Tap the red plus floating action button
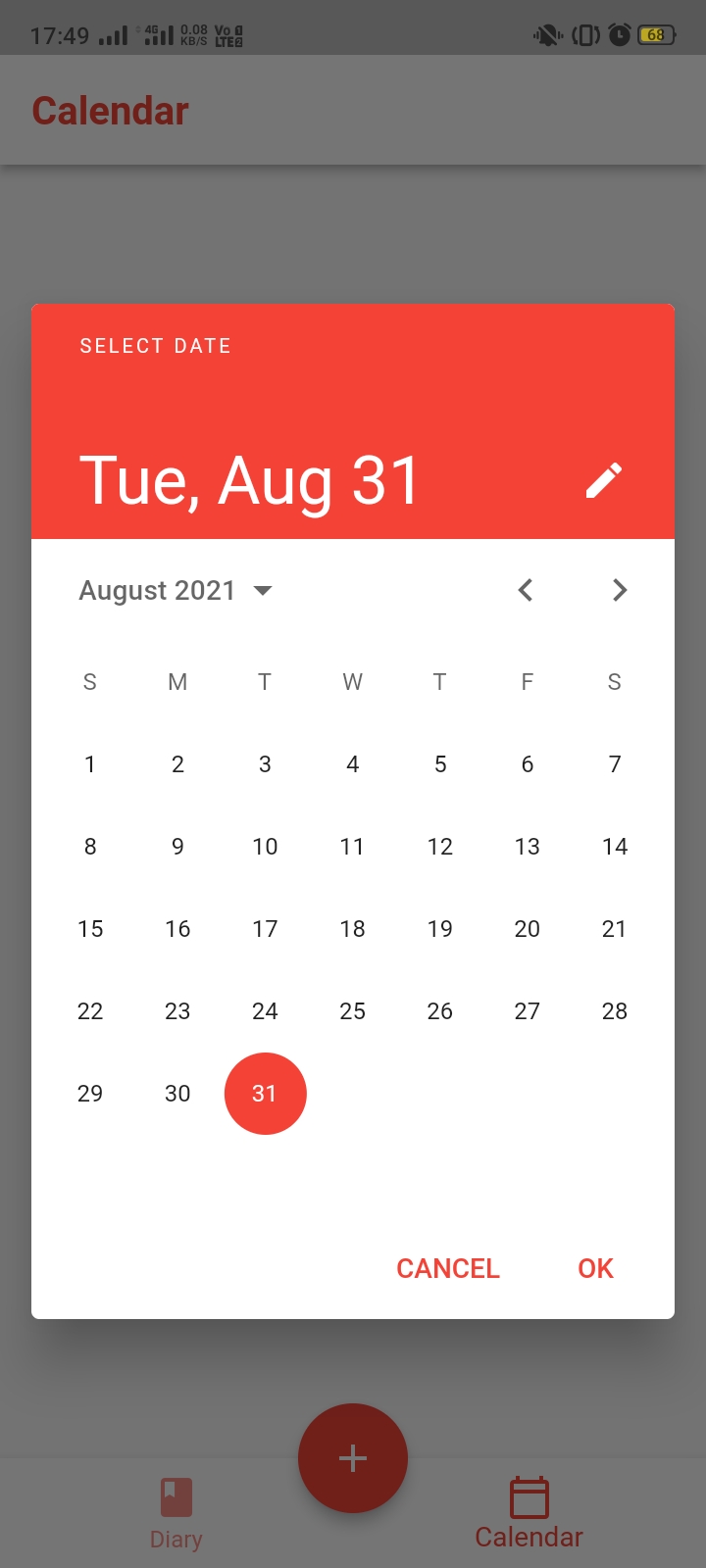The height and width of the screenshot is (1568, 706). 352,1458
